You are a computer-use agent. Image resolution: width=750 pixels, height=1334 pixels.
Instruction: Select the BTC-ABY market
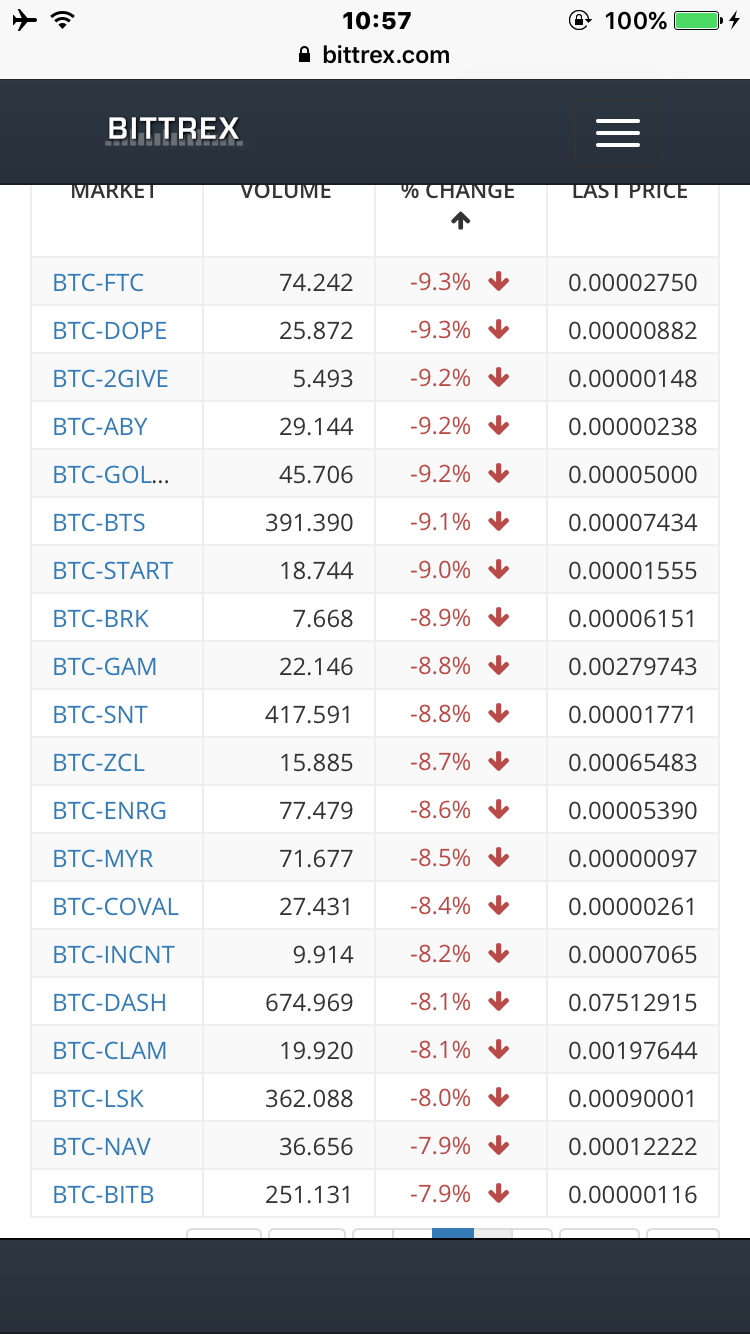point(100,427)
